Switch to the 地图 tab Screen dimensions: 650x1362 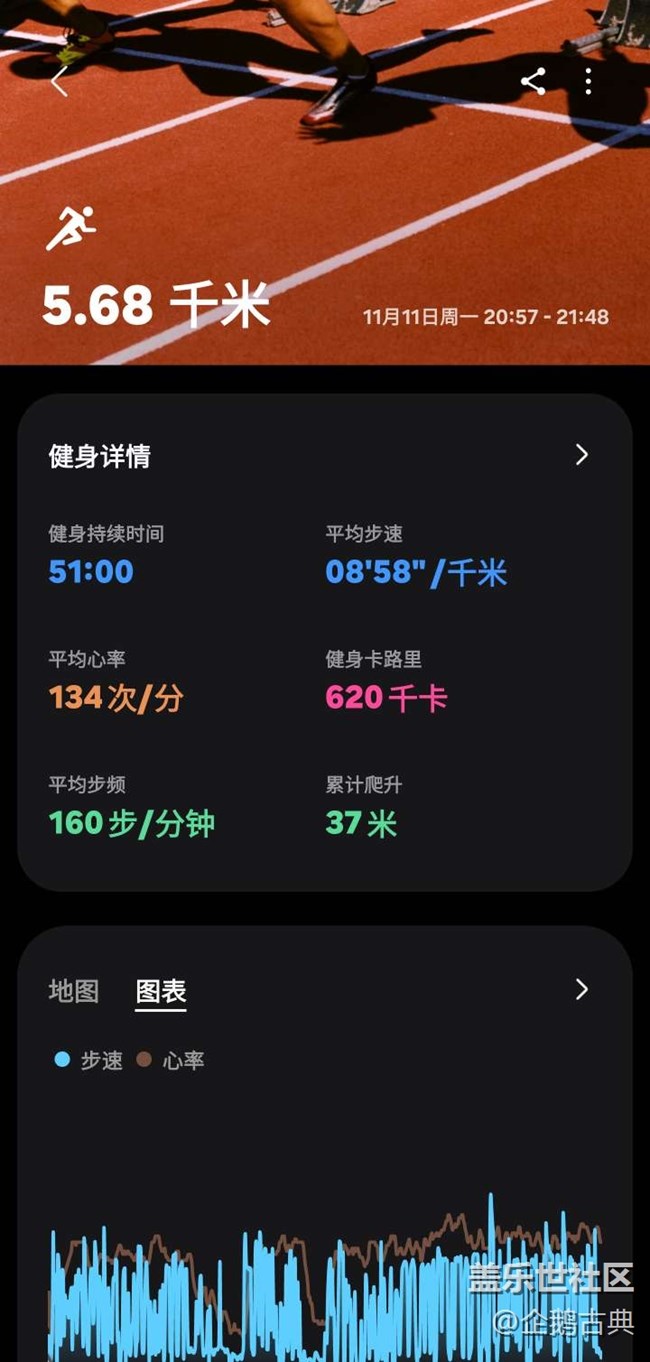[74, 991]
